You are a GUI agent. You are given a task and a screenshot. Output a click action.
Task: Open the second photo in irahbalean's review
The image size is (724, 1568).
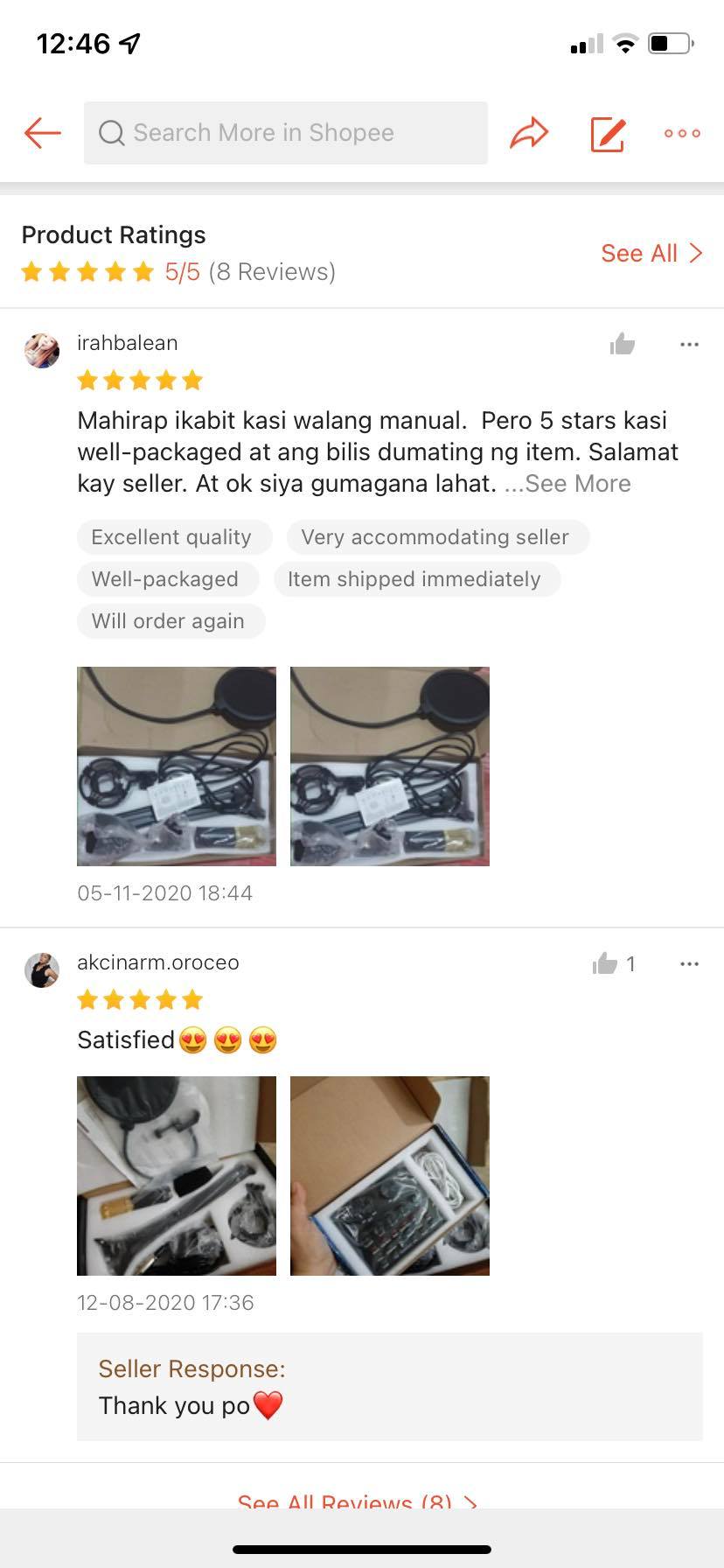click(389, 766)
